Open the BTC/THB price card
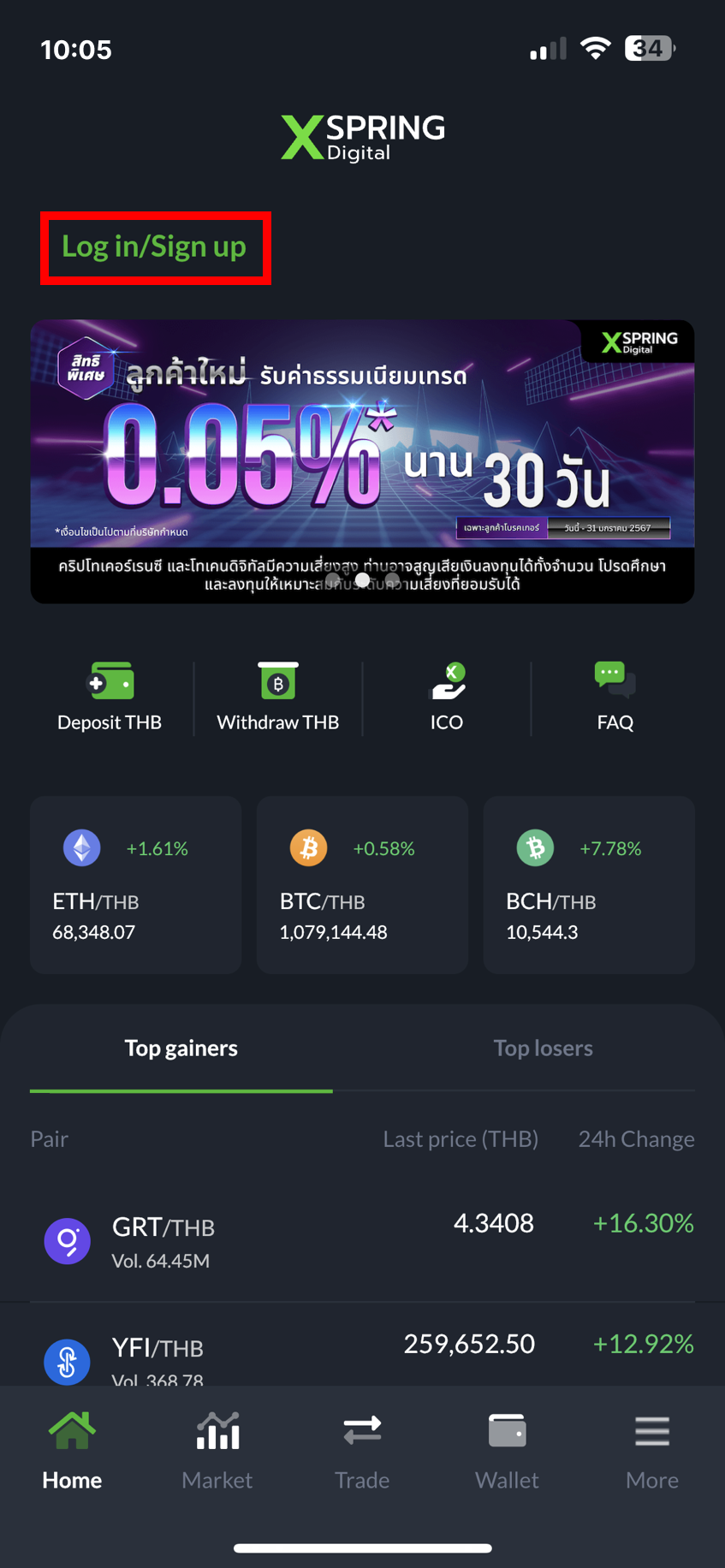The width and height of the screenshot is (725, 1568). [362, 884]
